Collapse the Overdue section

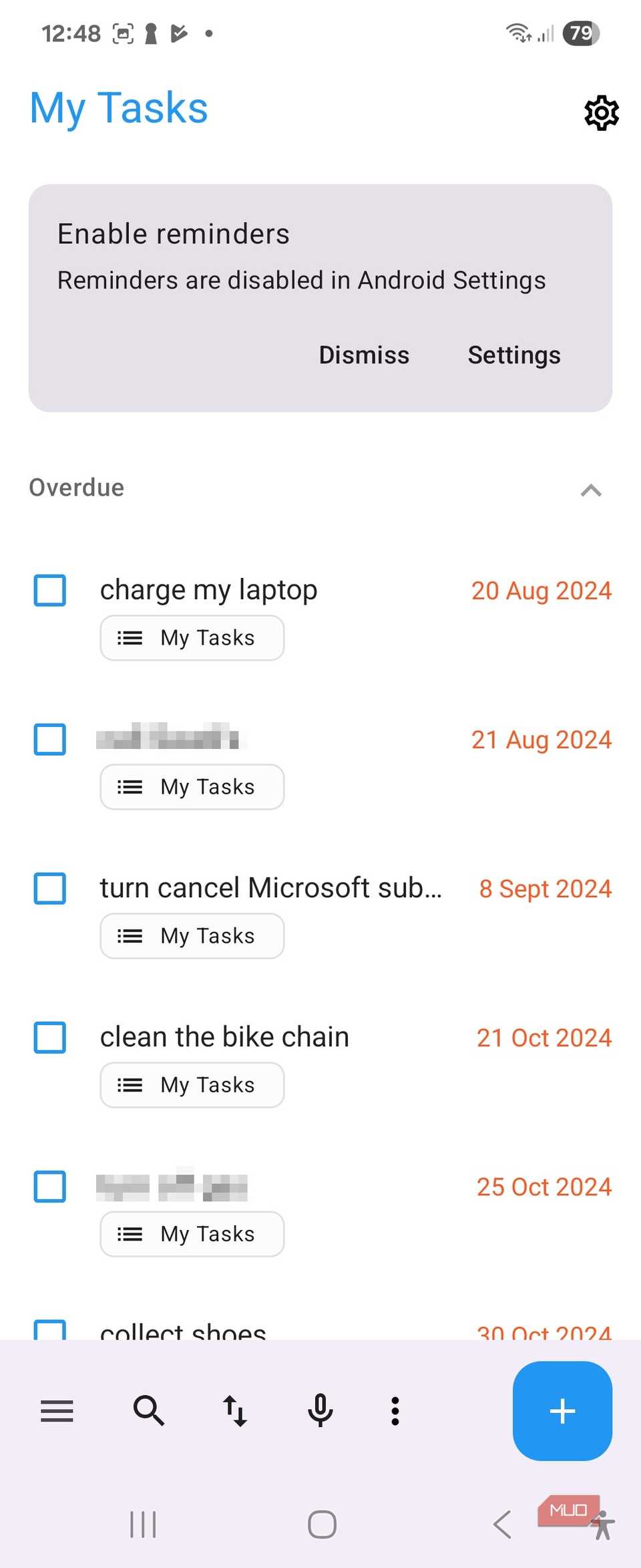coord(591,490)
